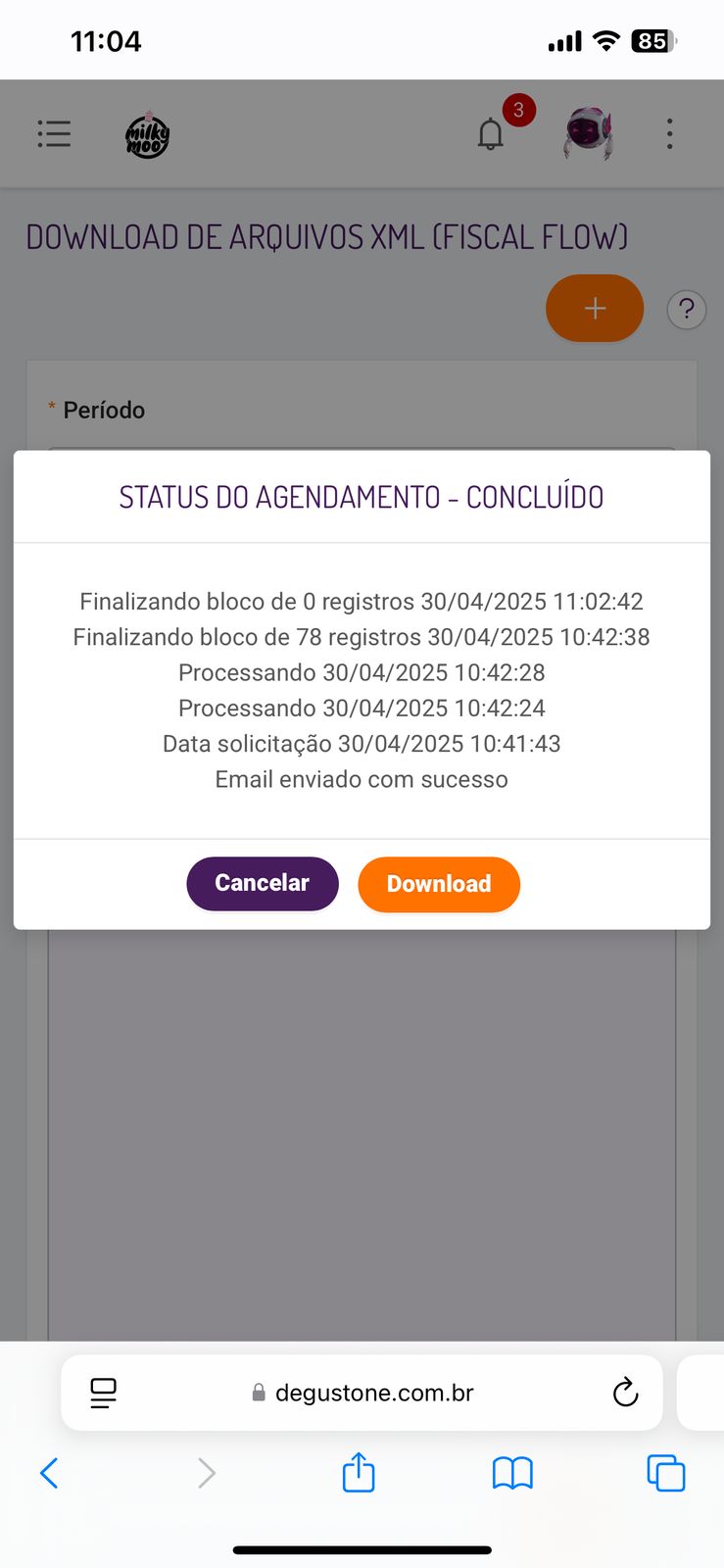724x1568 pixels.
Task: Open Safari page settings menu
Action: tap(103, 1393)
